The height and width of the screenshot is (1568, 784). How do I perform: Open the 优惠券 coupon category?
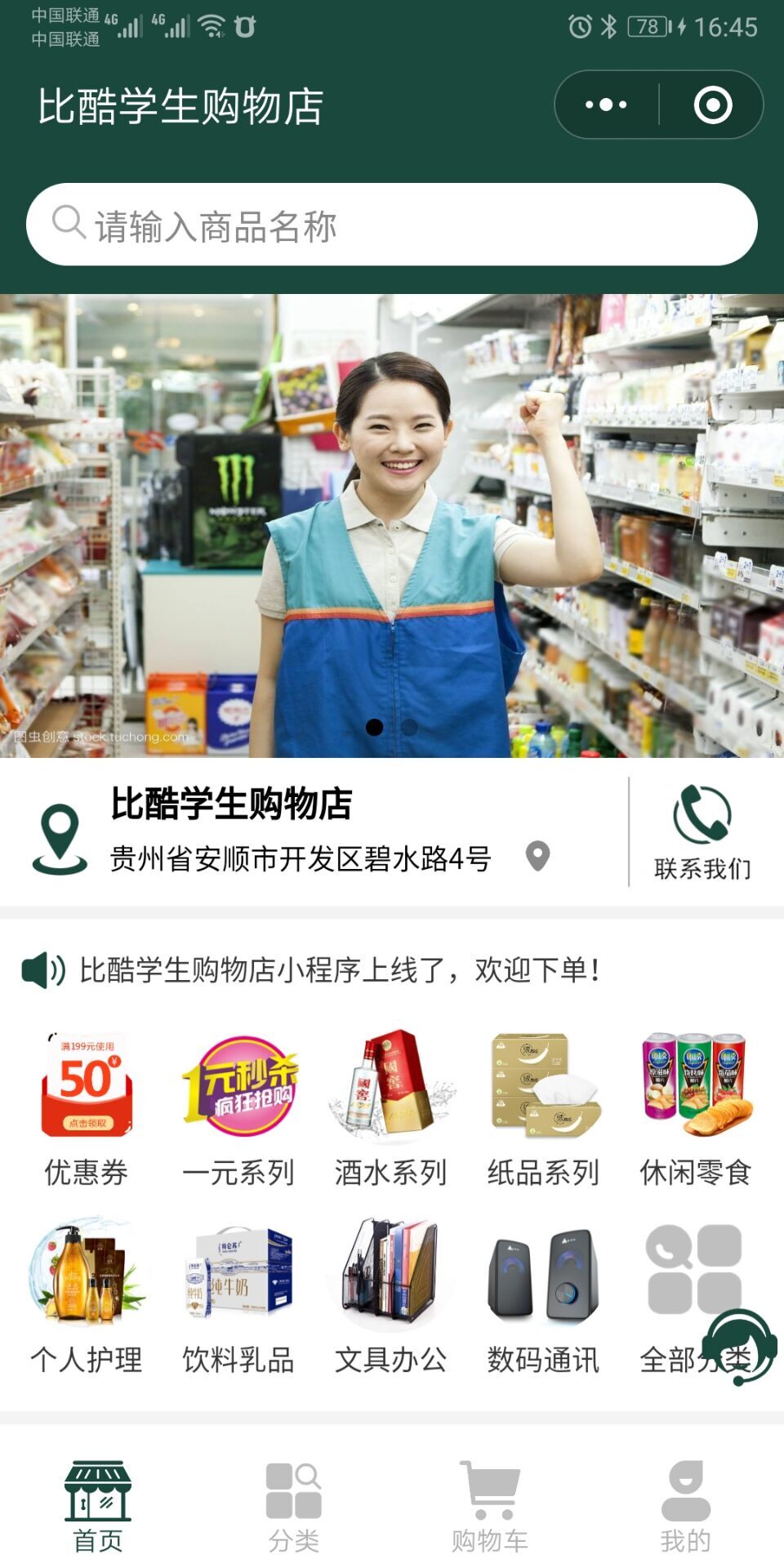click(87, 1107)
